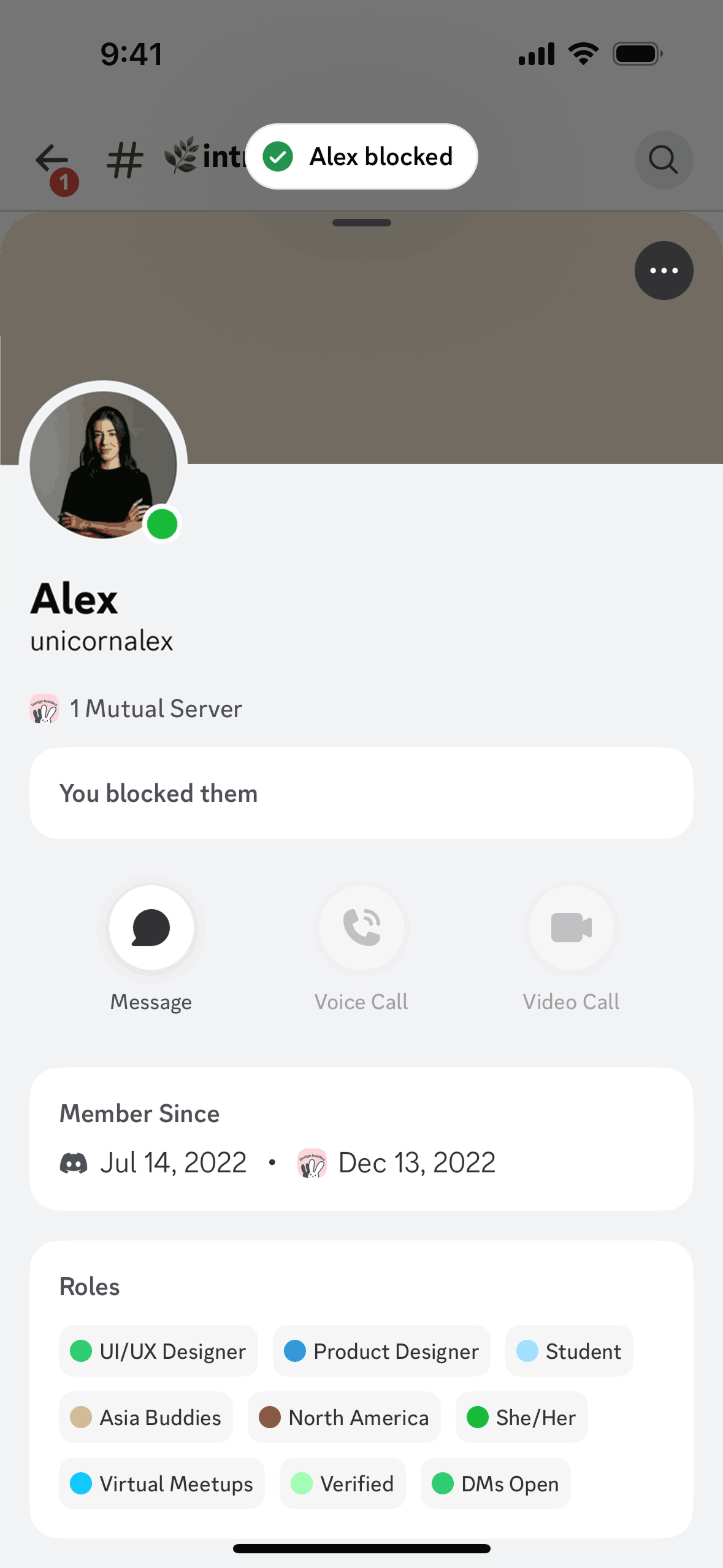Tap the username unicornalex

pos(102,640)
